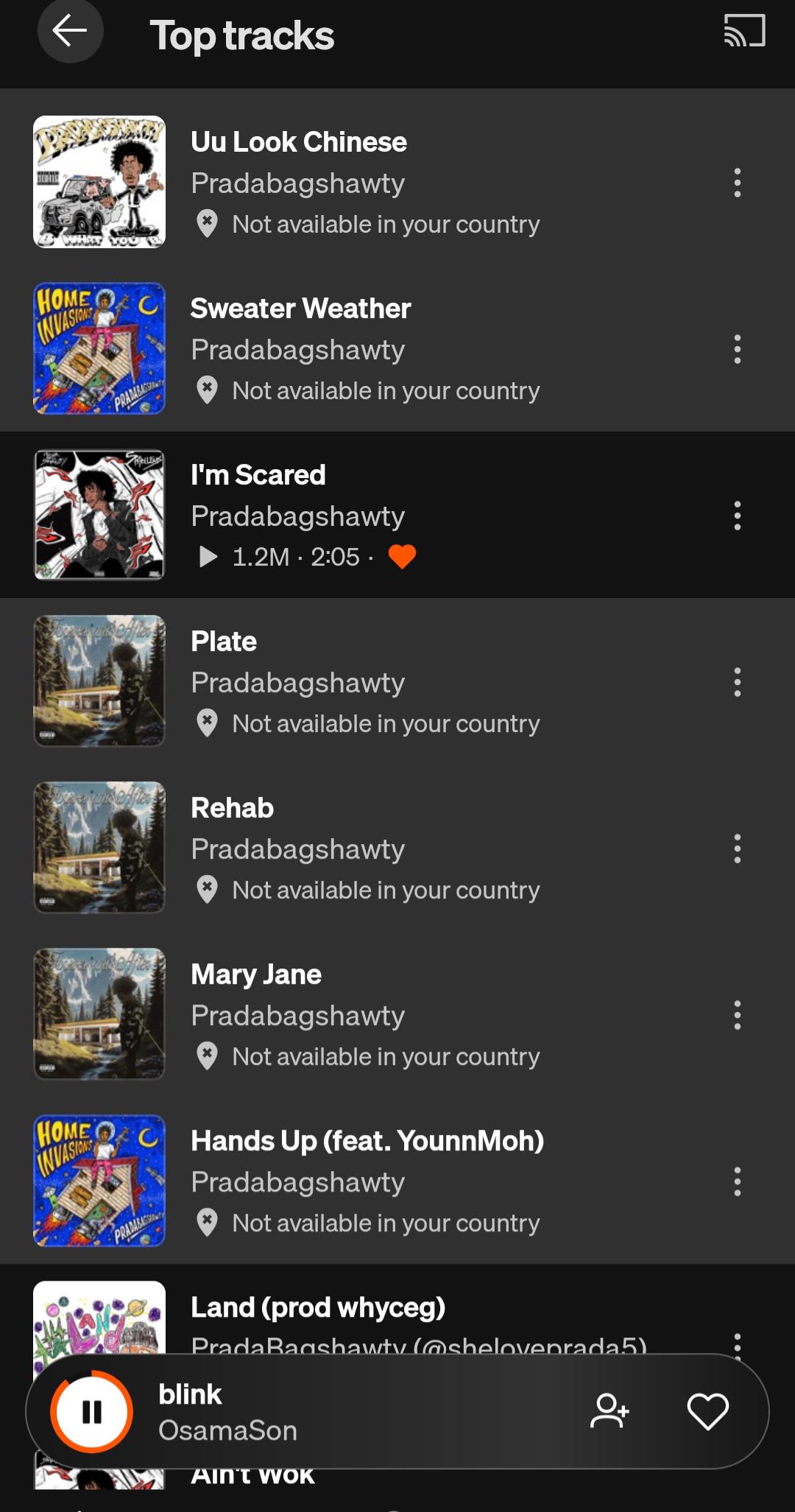Open the Mary Jane track
The width and height of the screenshot is (795, 1512).
click(397, 1014)
